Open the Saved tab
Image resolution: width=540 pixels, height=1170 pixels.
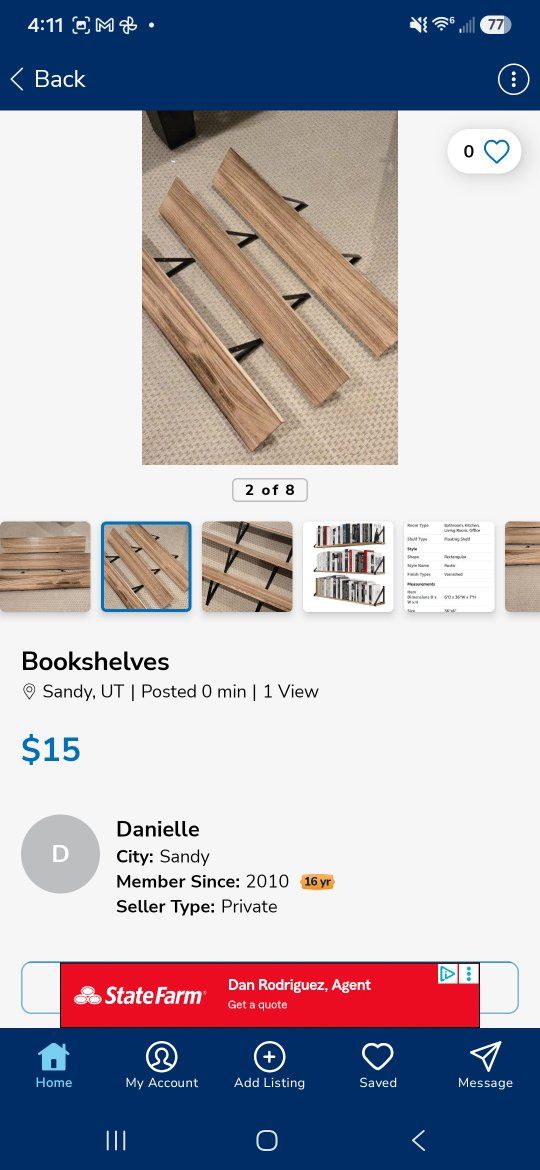378,1065
